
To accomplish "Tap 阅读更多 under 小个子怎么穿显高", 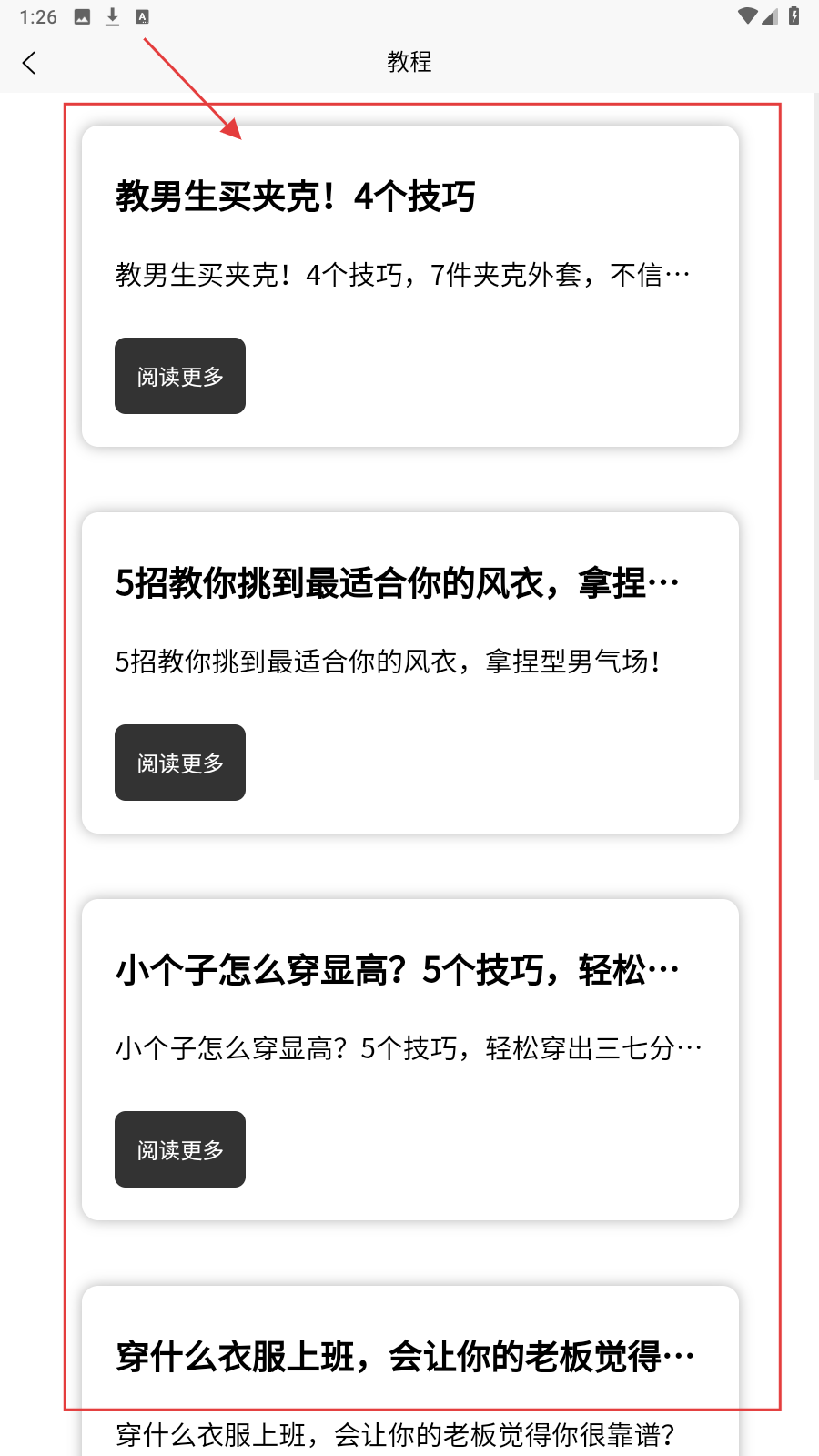I will [x=180, y=1149].
